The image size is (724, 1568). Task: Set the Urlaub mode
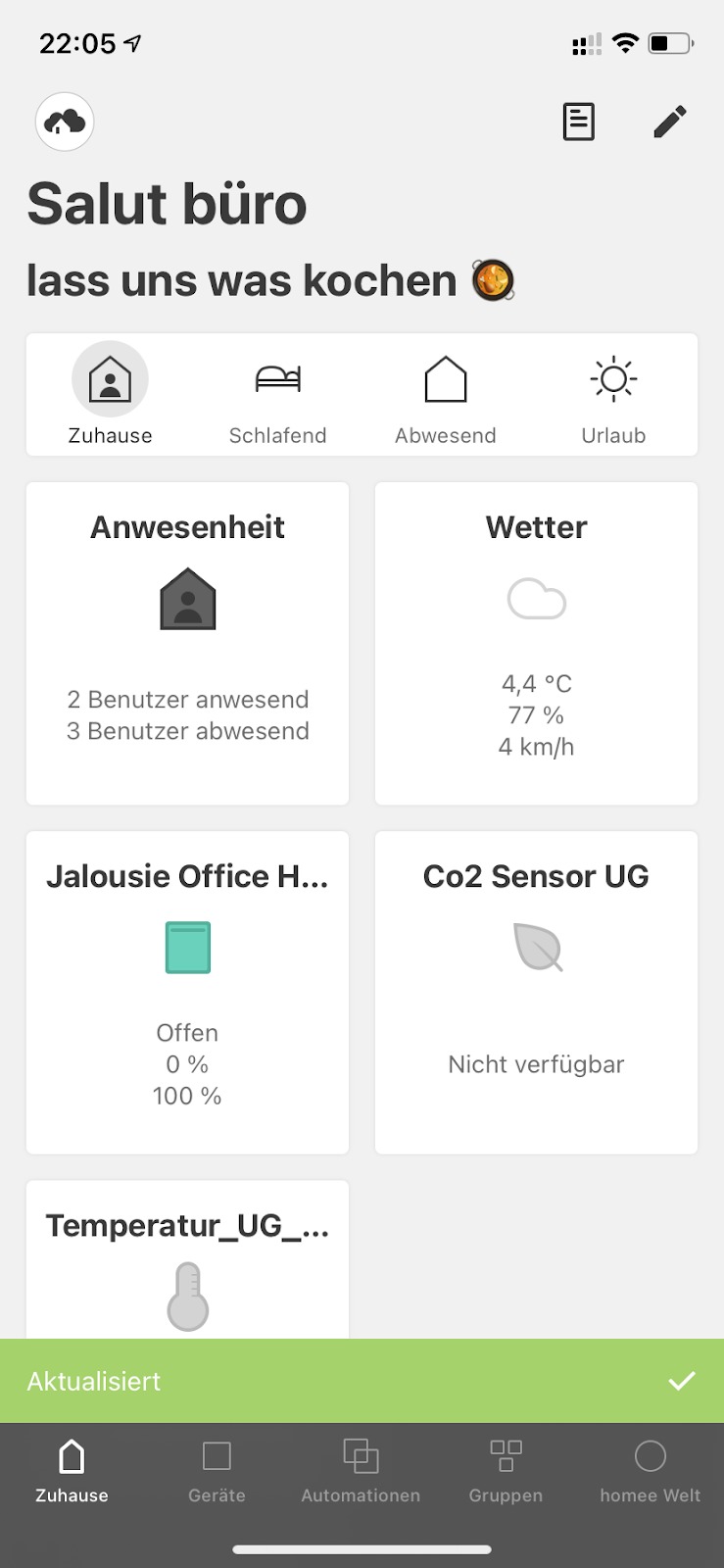click(613, 394)
